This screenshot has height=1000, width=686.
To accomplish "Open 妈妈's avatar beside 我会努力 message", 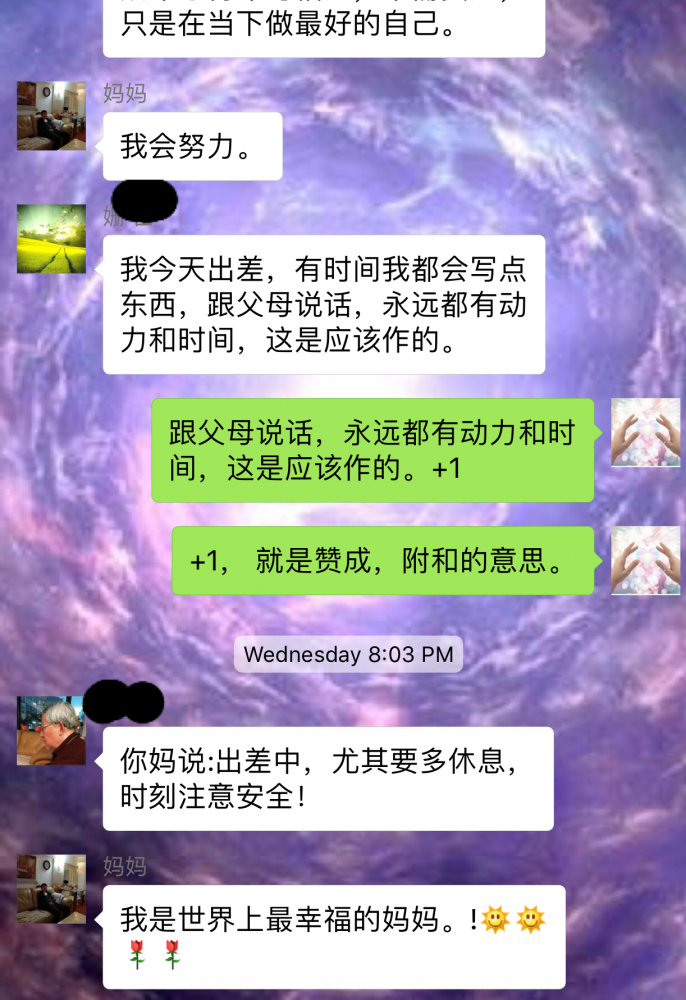I will coord(51,116).
